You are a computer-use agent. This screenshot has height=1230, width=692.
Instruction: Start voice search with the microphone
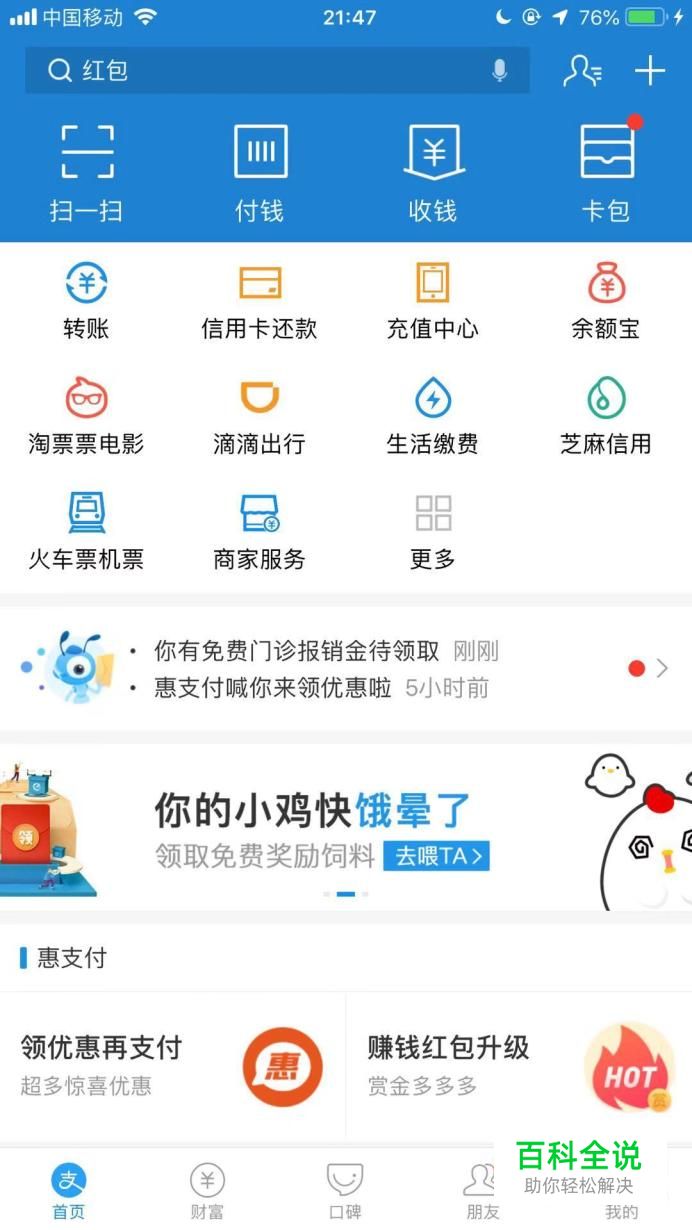click(x=499, y=71)
